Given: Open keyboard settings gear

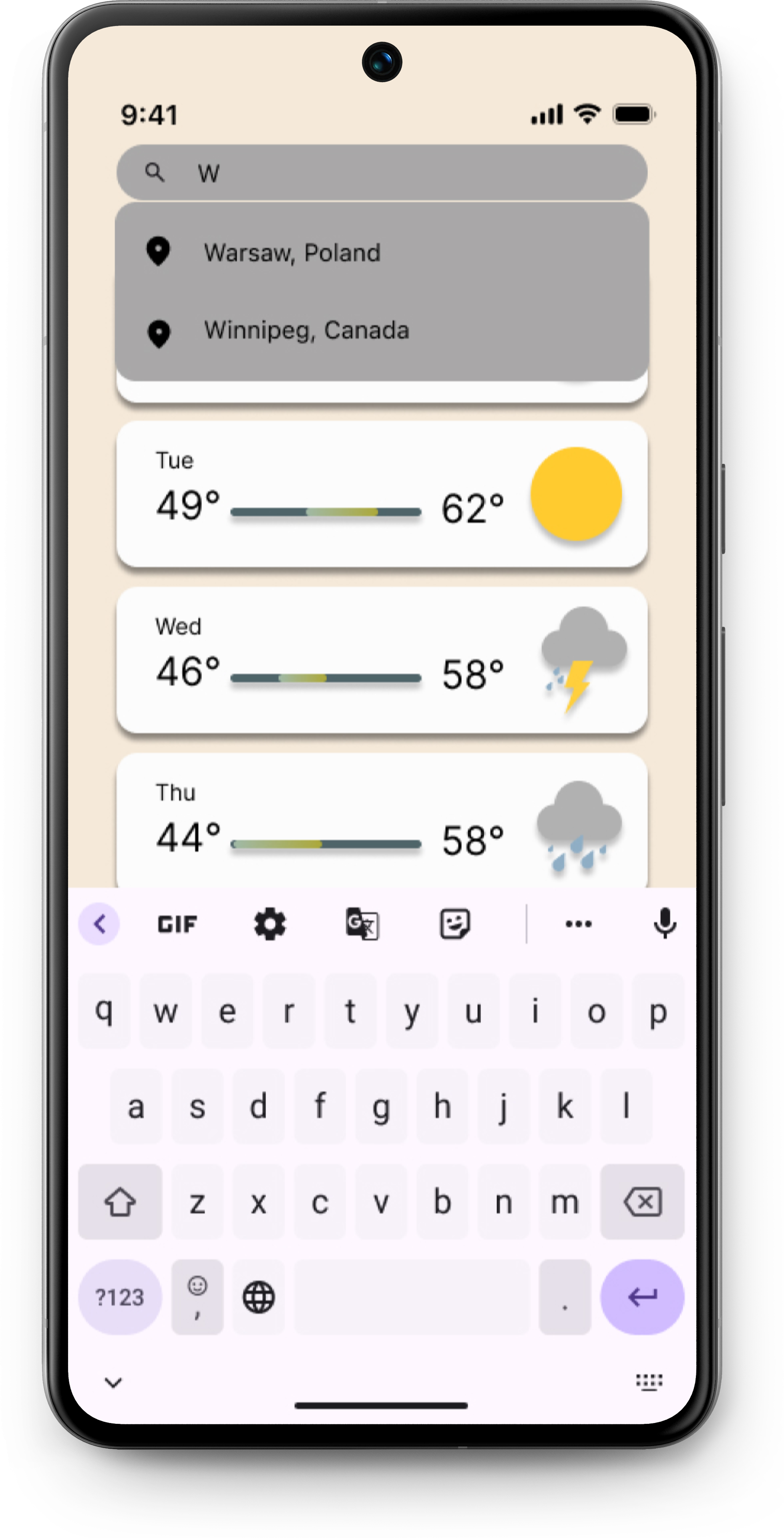Looking at the screenshot, I should 270,924.
